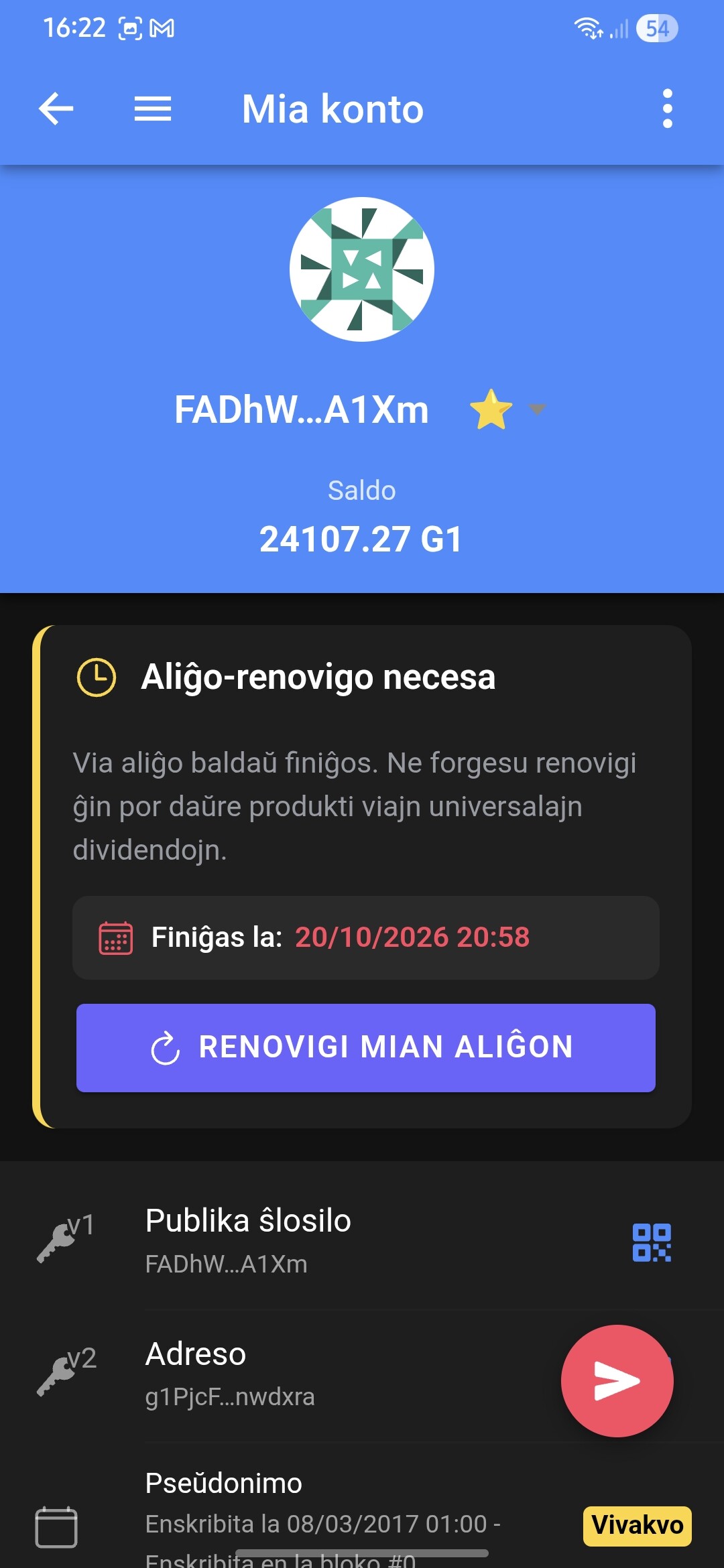724x1568 pixels.
Task: Expand the dropdown arrow beside the star
Action: (x=537, y=409)
